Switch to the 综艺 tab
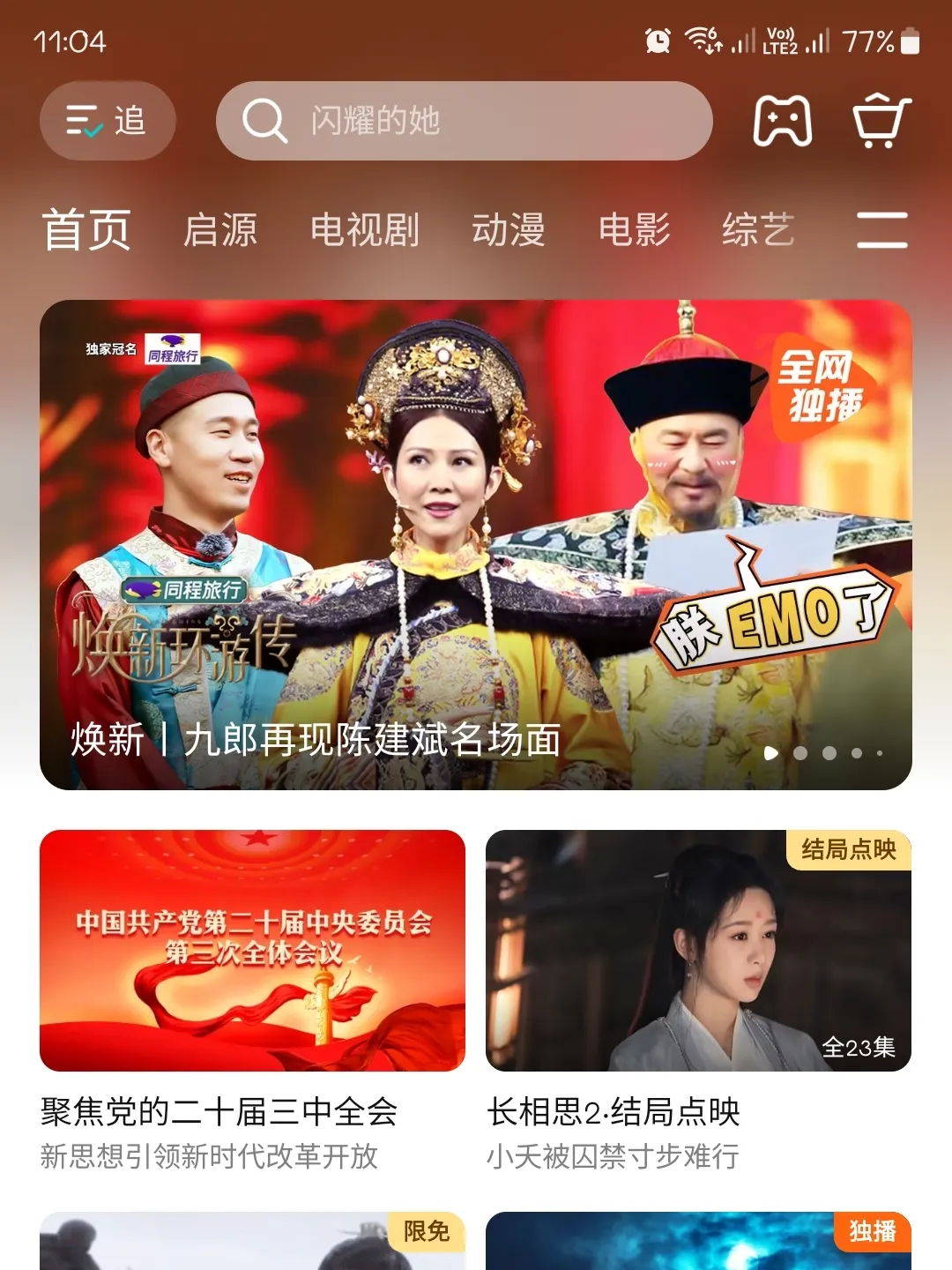This screenshot has width=952, height=1270. click(756, 231)
